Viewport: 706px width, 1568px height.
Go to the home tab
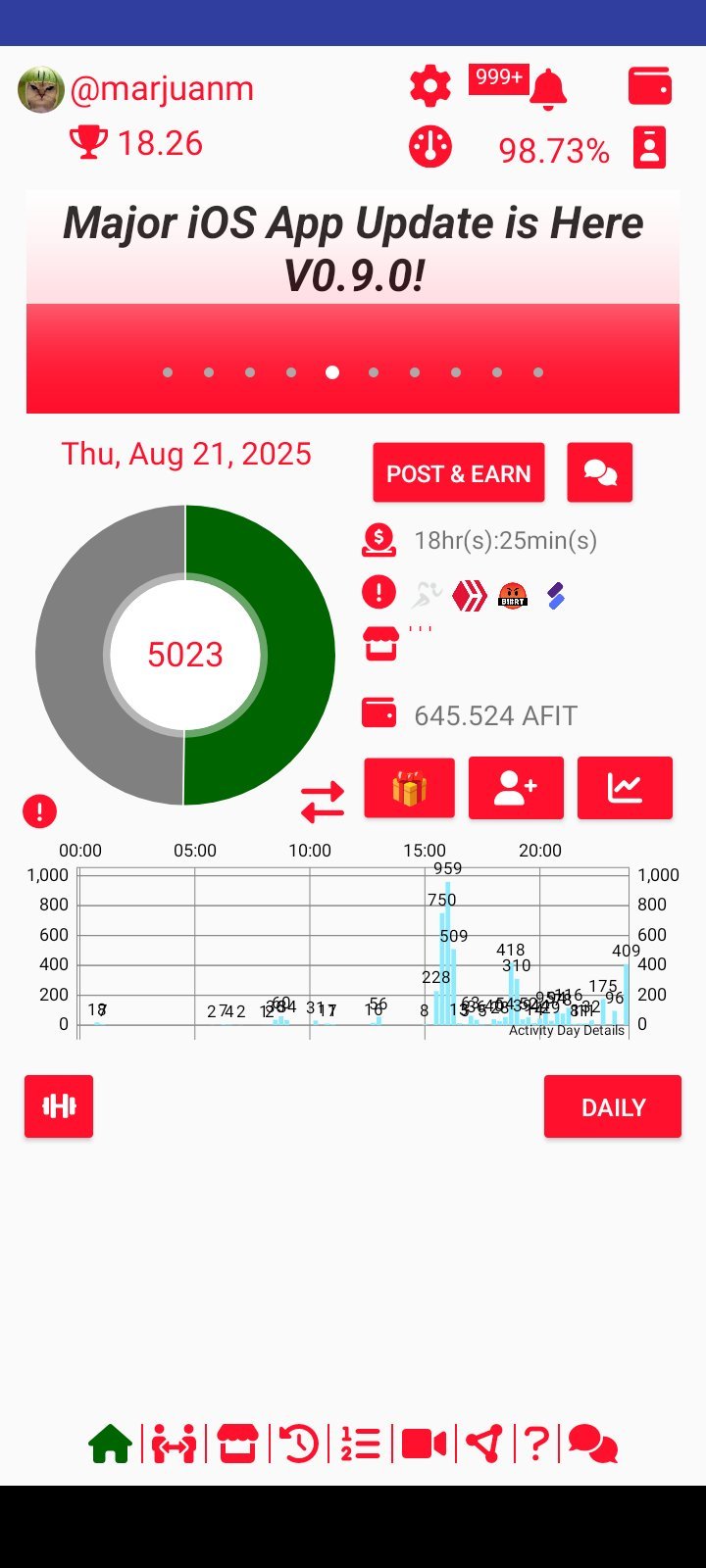point(110,1444)
